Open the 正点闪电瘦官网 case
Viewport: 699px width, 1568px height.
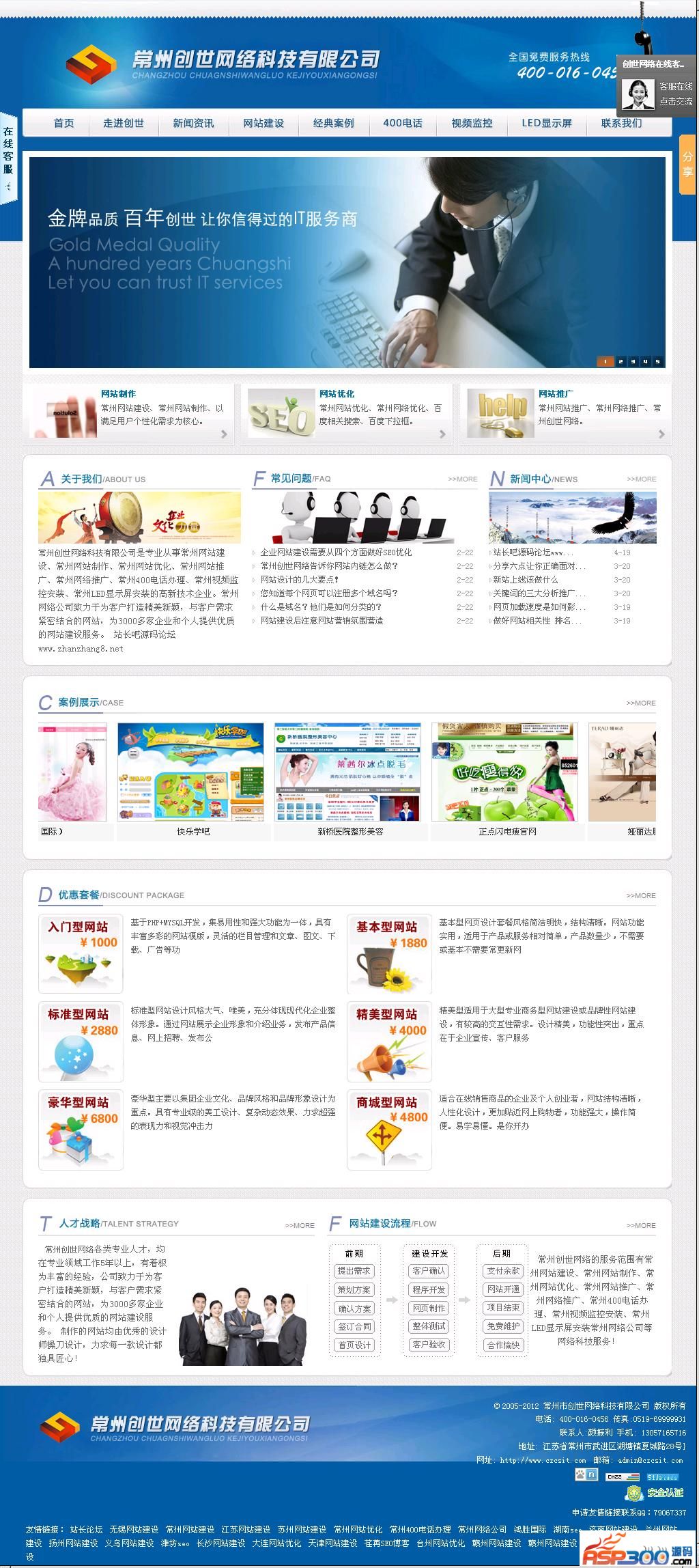504,772
